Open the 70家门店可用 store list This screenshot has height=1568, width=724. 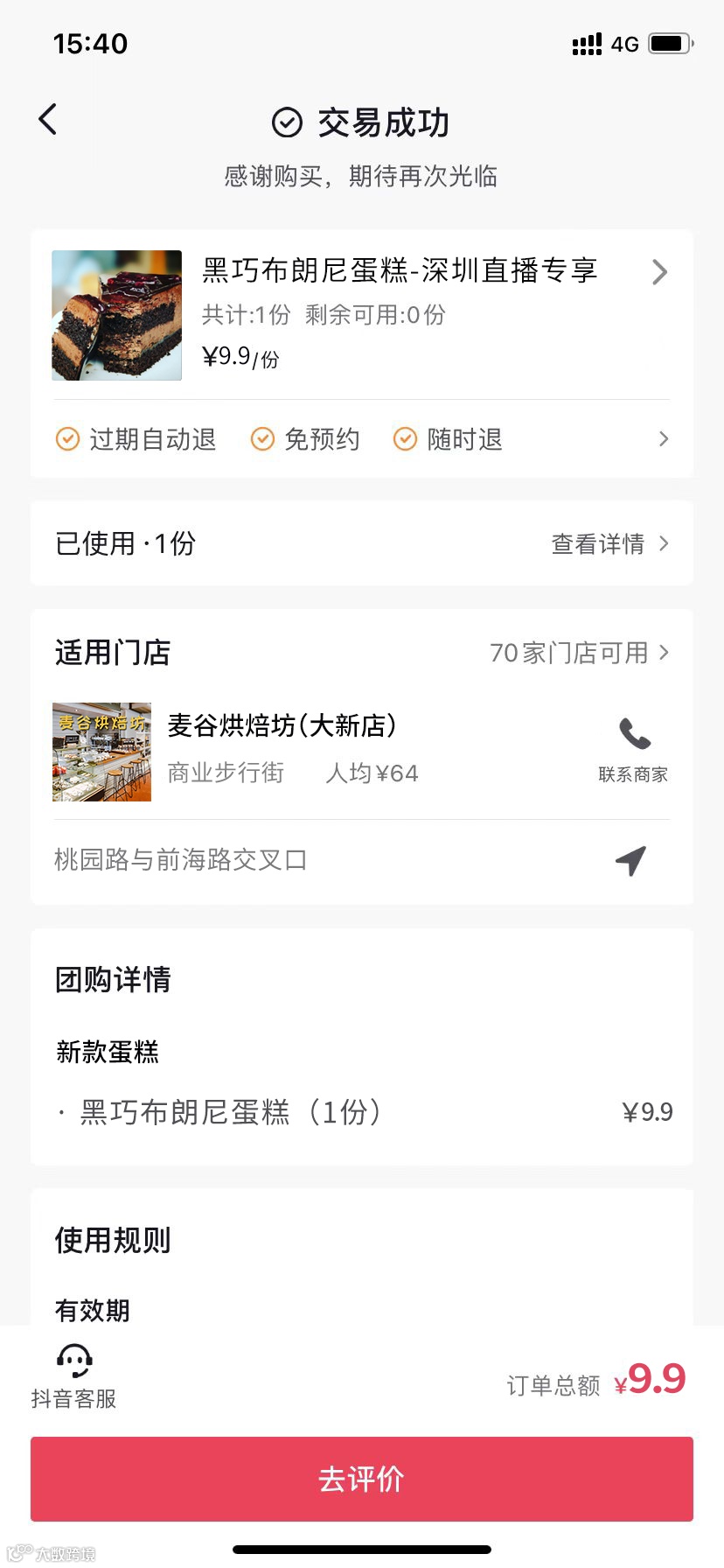click(579, 653)
